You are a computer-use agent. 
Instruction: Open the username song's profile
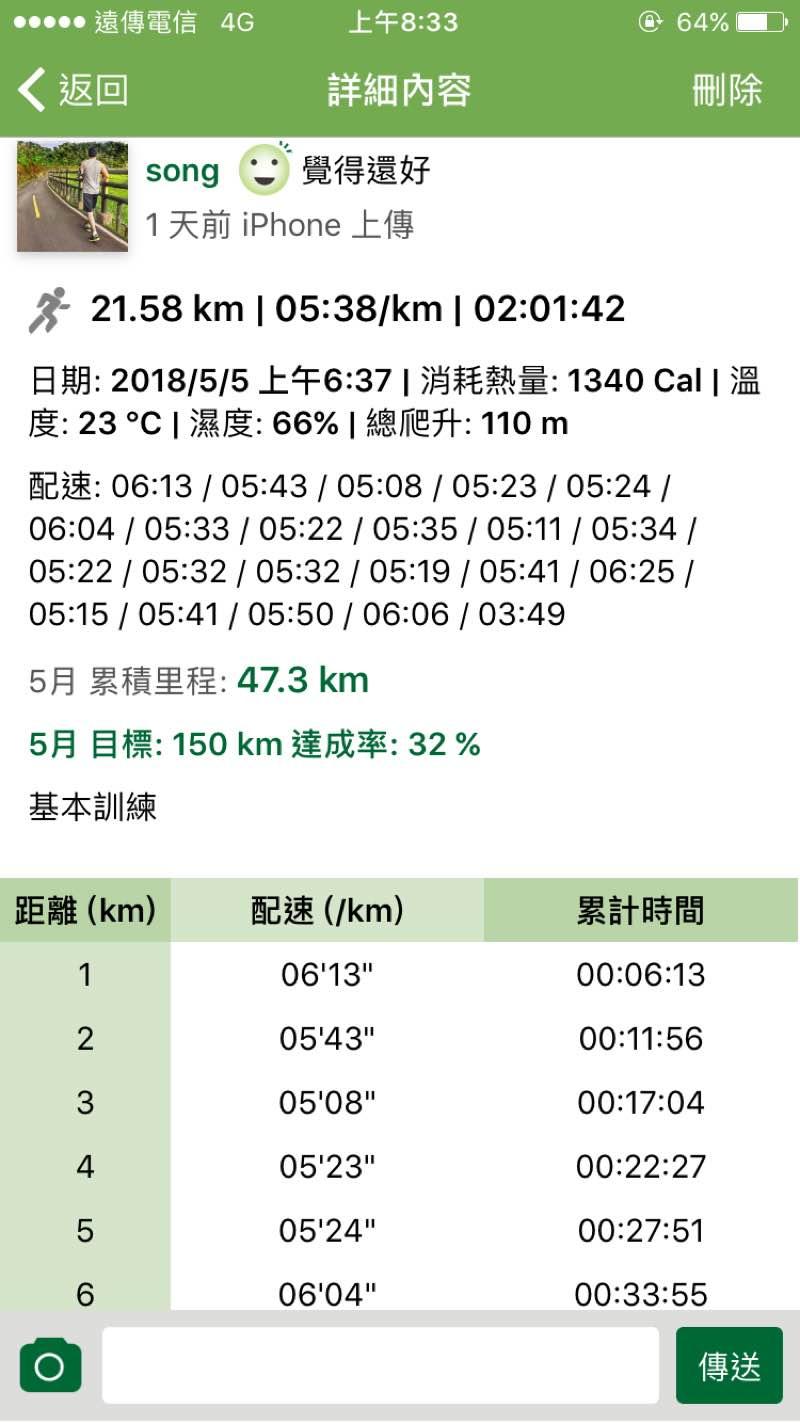point(182,171)
